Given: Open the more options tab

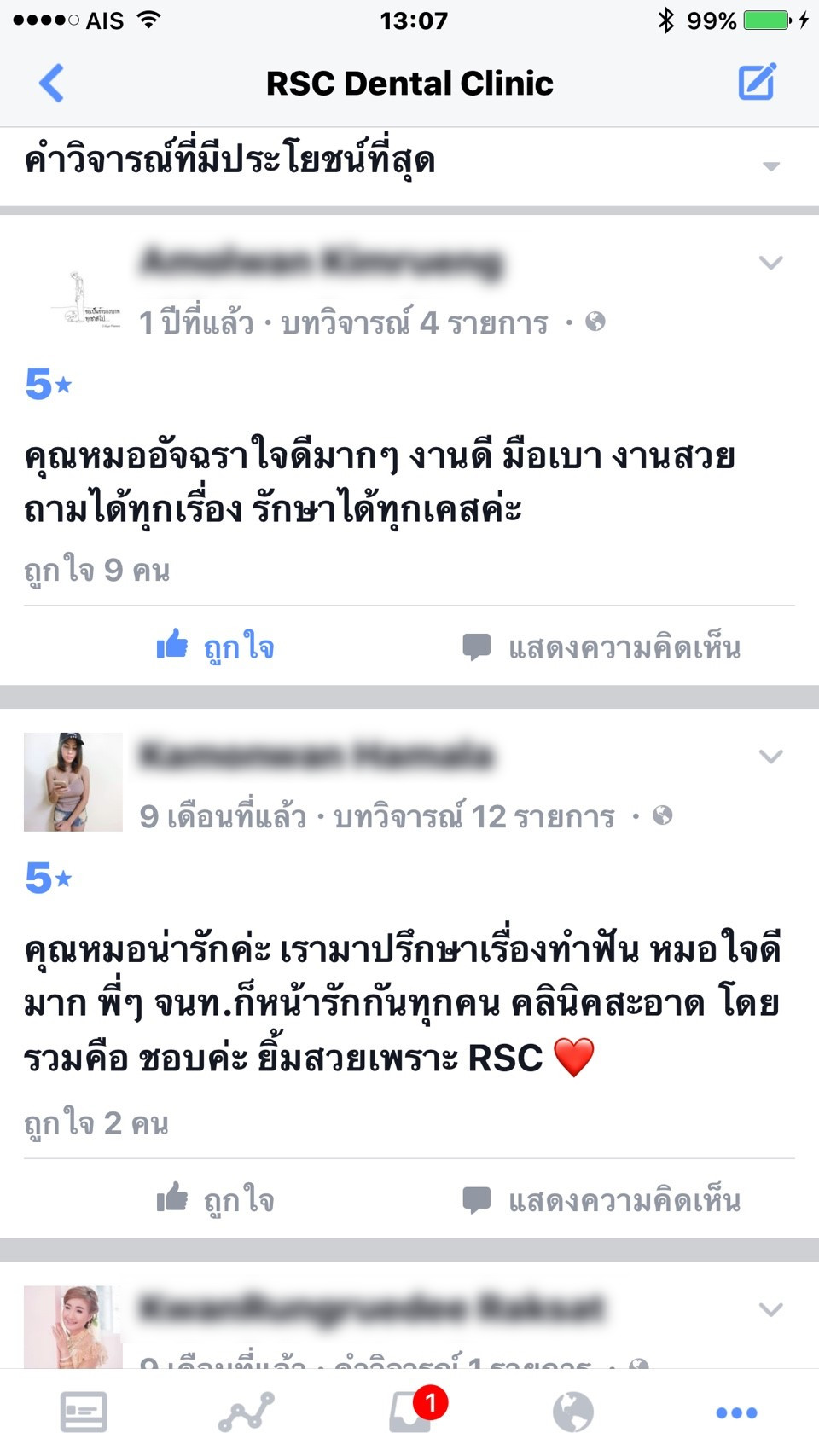Looking at the screenshot, I should pos(736,1412).
